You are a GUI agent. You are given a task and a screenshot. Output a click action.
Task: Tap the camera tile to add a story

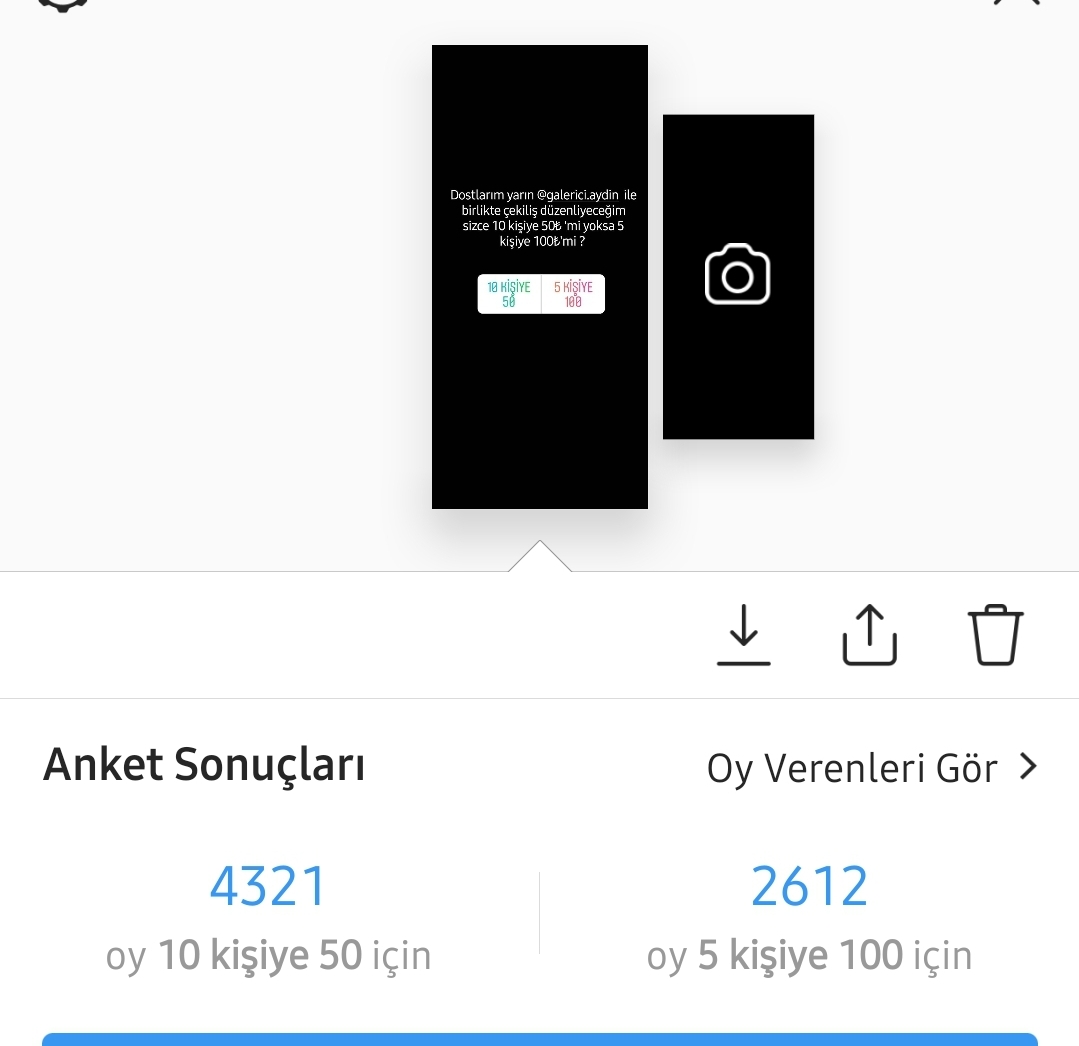(738, 277)
